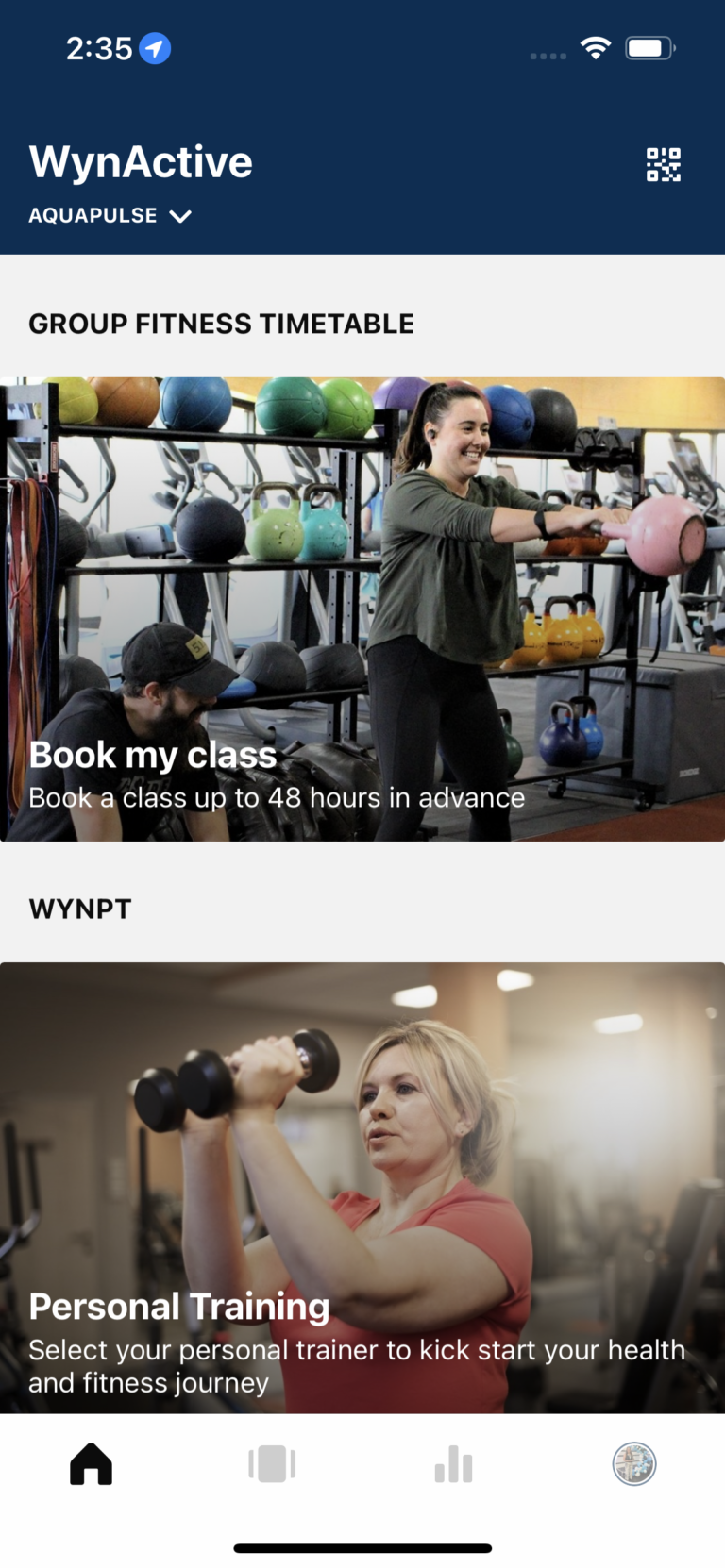This screenshot has height=1568, width=725.
Task: Switch to the home tab
Action: tap(91, 1464)
